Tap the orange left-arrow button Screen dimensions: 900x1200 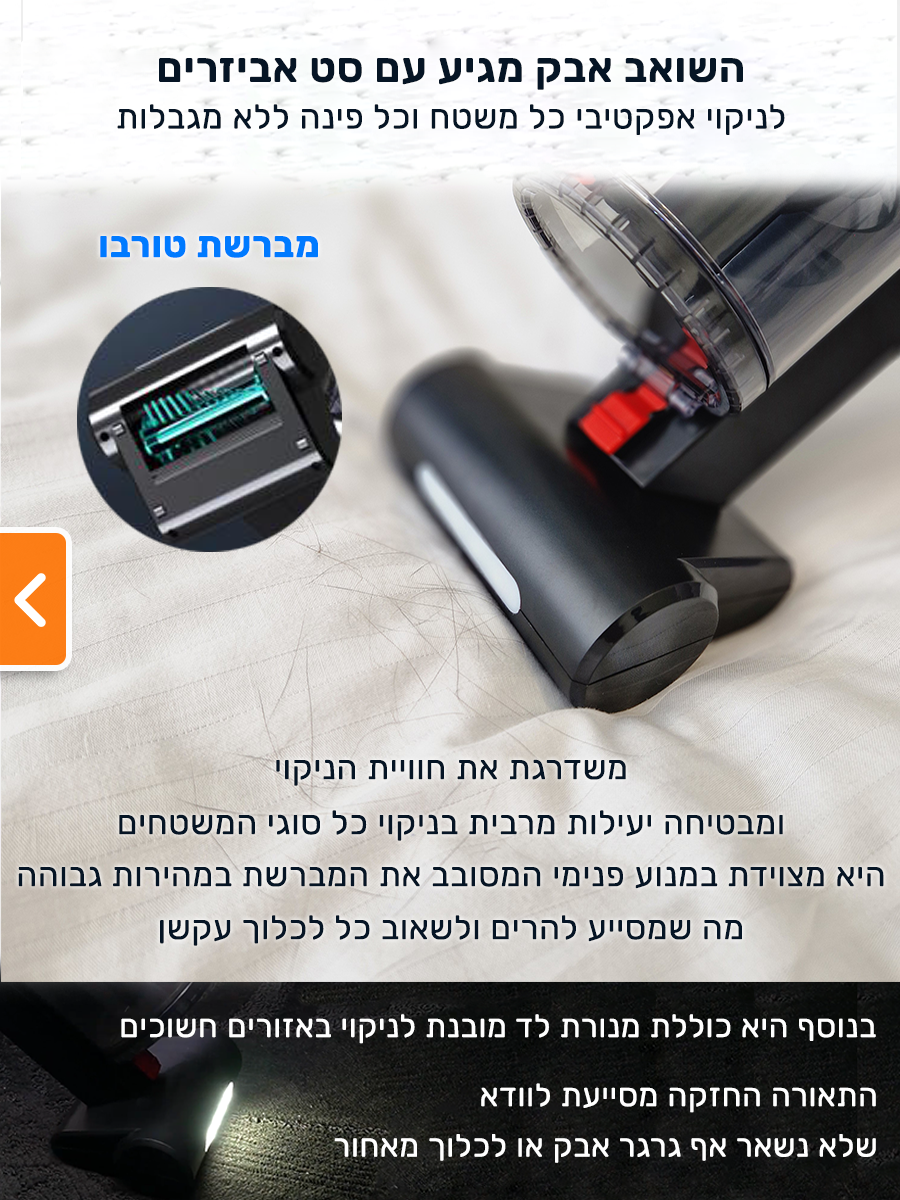pos(32,599)
